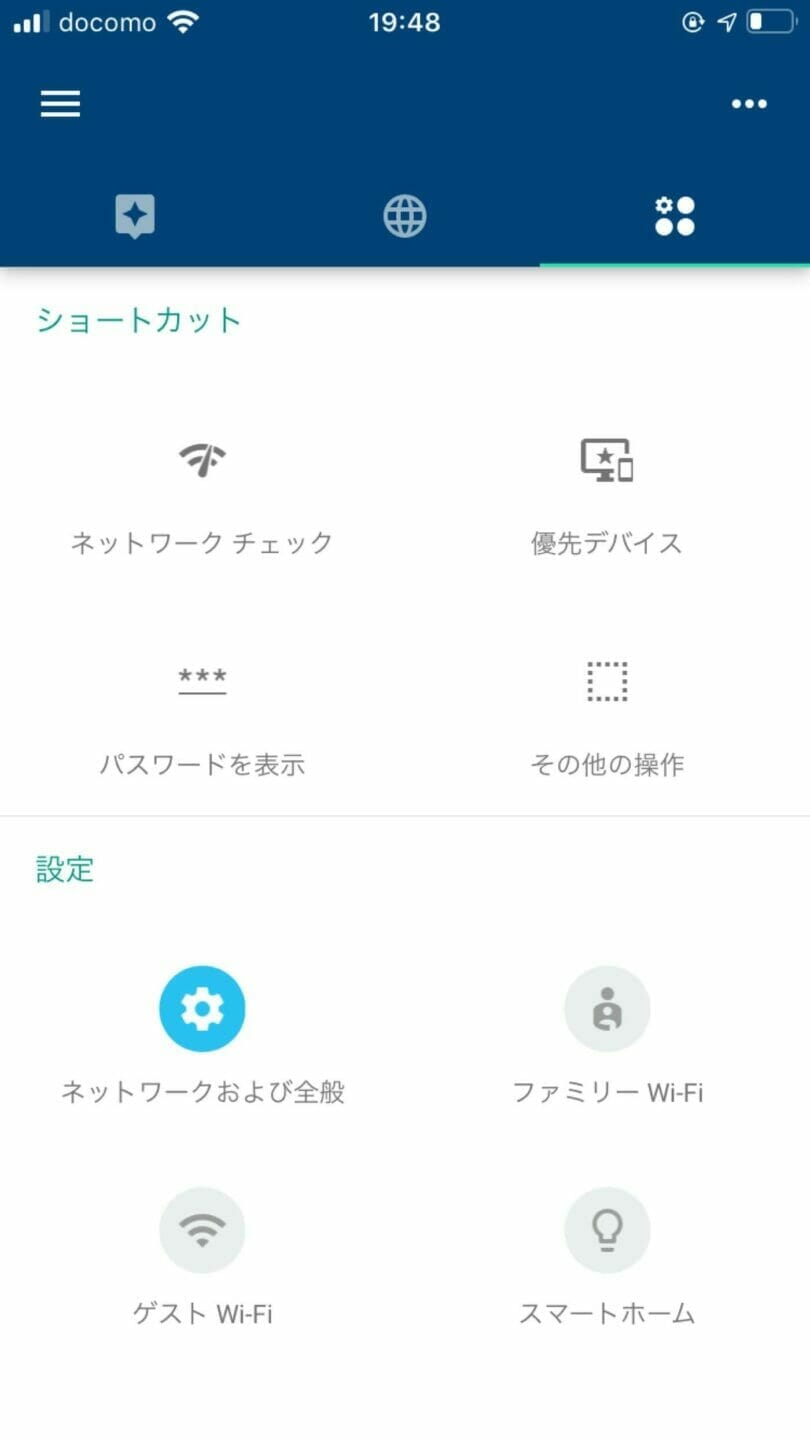Image resolution: width=810 pixels, height=1441 pixels.
Task: Open その他の操作 for more actions
Action: (607, 720)
